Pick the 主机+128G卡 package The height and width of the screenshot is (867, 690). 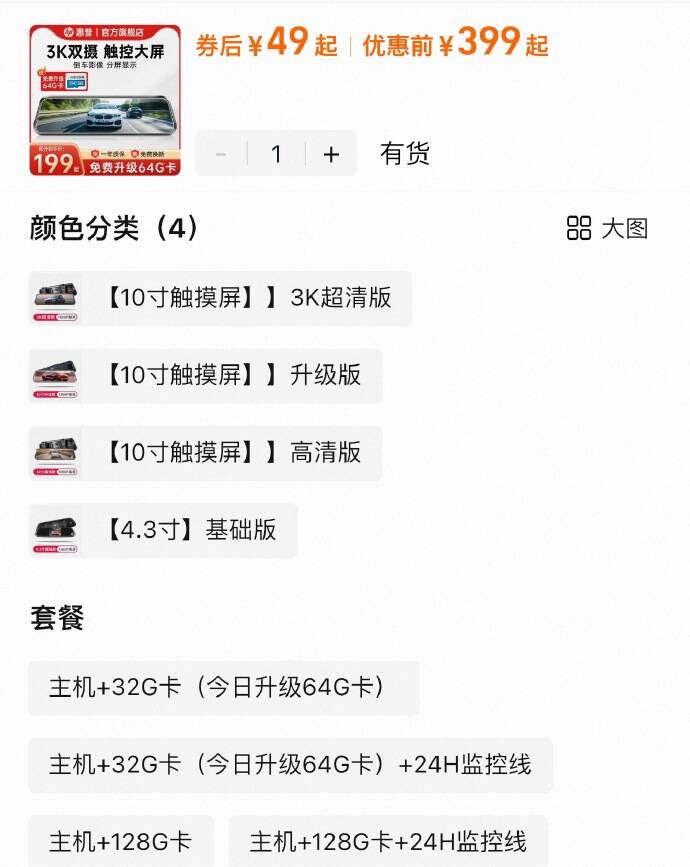pos(120,842)
